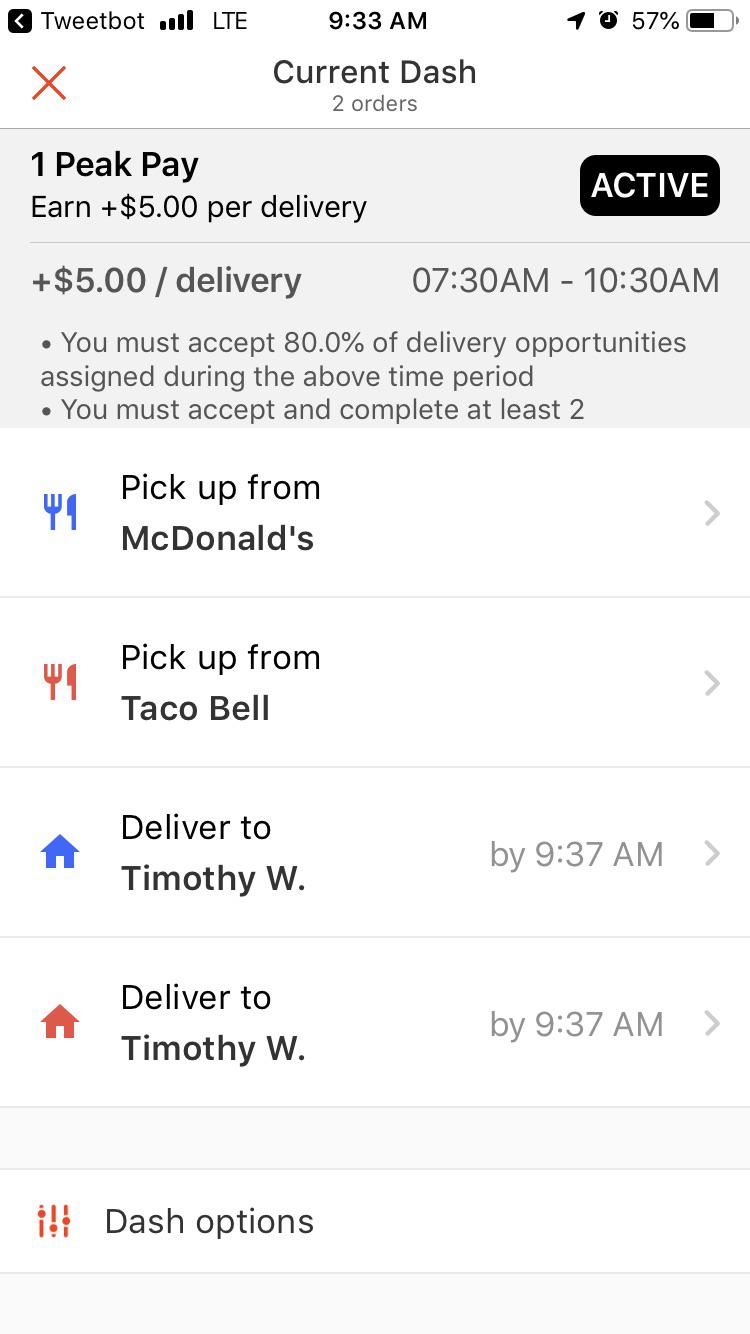
Task: Tap the Current Dash title header
Action: point(375,71)
